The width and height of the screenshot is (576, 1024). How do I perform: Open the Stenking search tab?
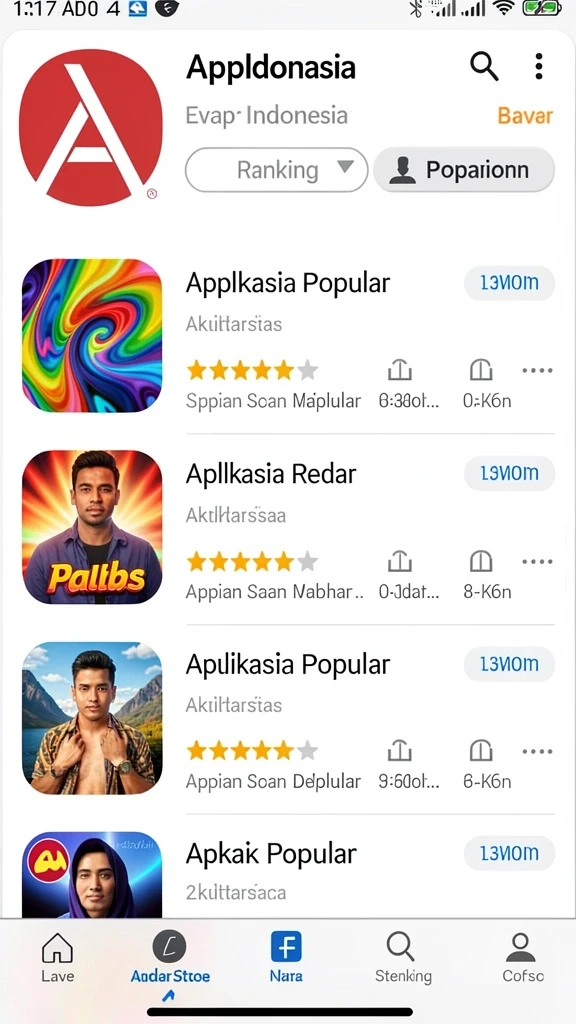click(x=402, y=958)
